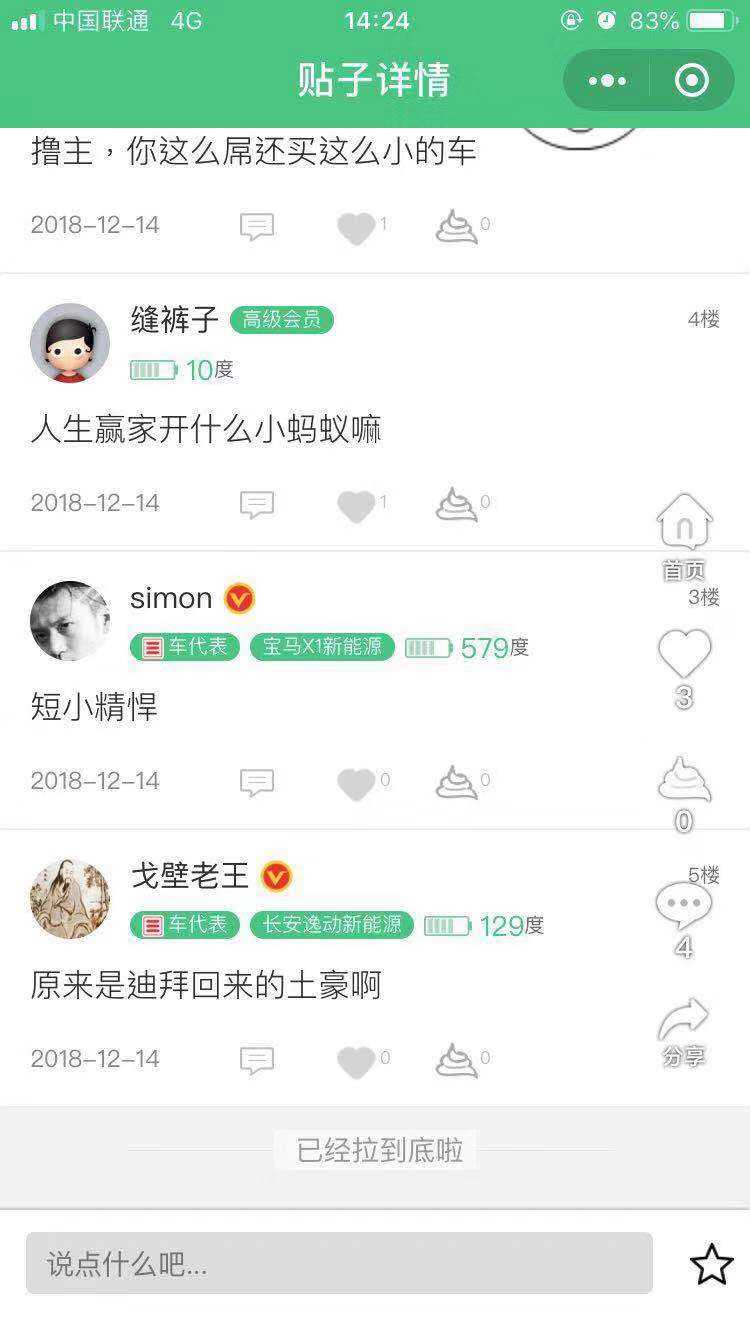Reply to 戈壁老王's comment
The height and width of the screenshot is (1334, 750).
[257, 1061]
